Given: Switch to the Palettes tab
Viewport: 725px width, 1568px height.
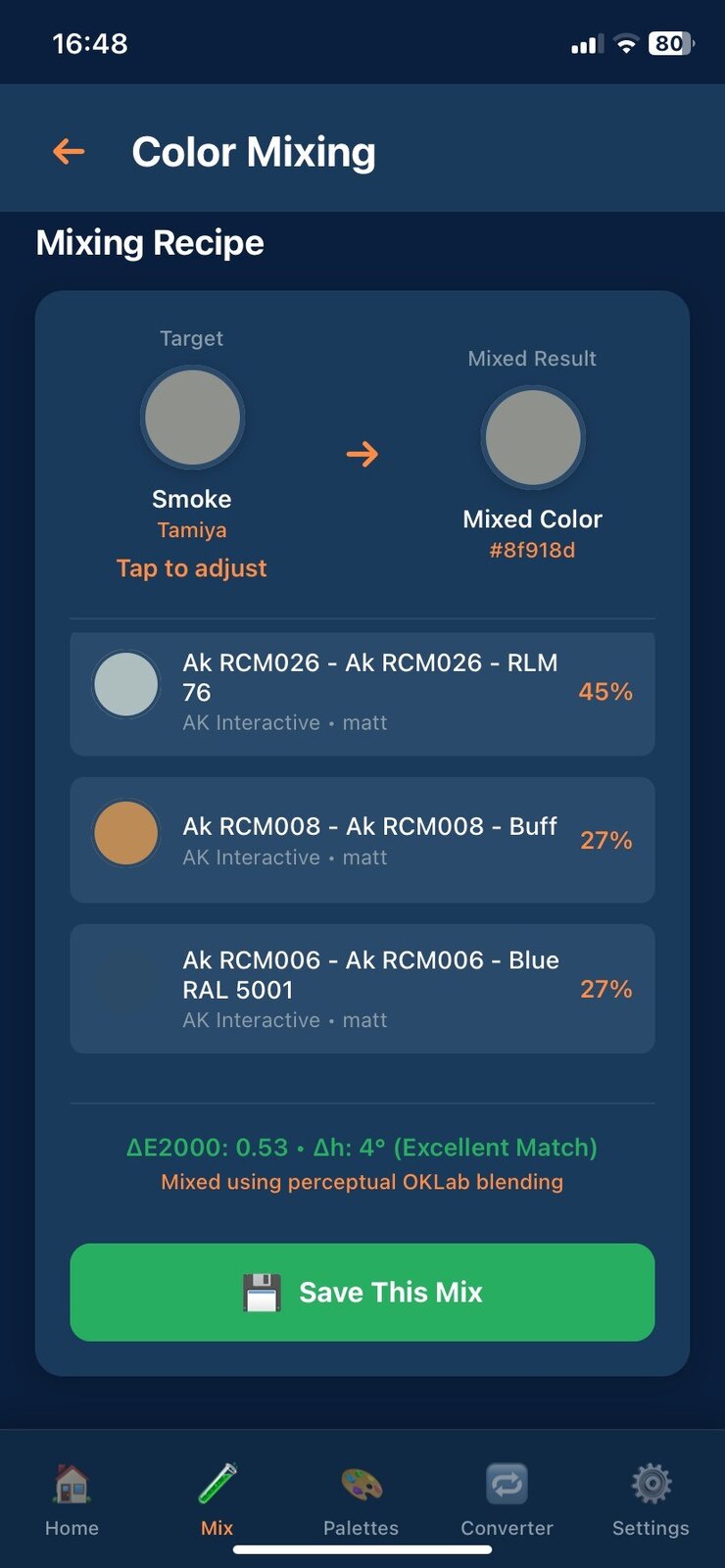Looking at the screenshot, I should tap(362, 1499).
